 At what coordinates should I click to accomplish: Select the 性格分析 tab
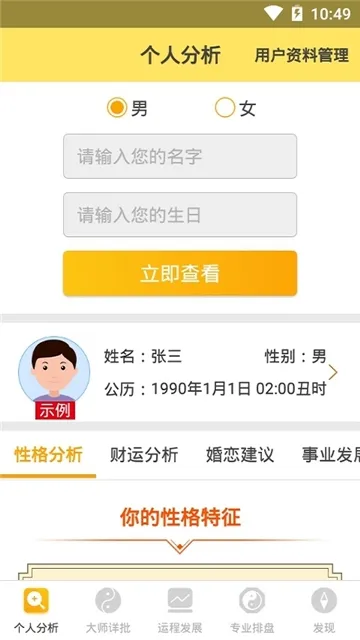pos(48,455)
